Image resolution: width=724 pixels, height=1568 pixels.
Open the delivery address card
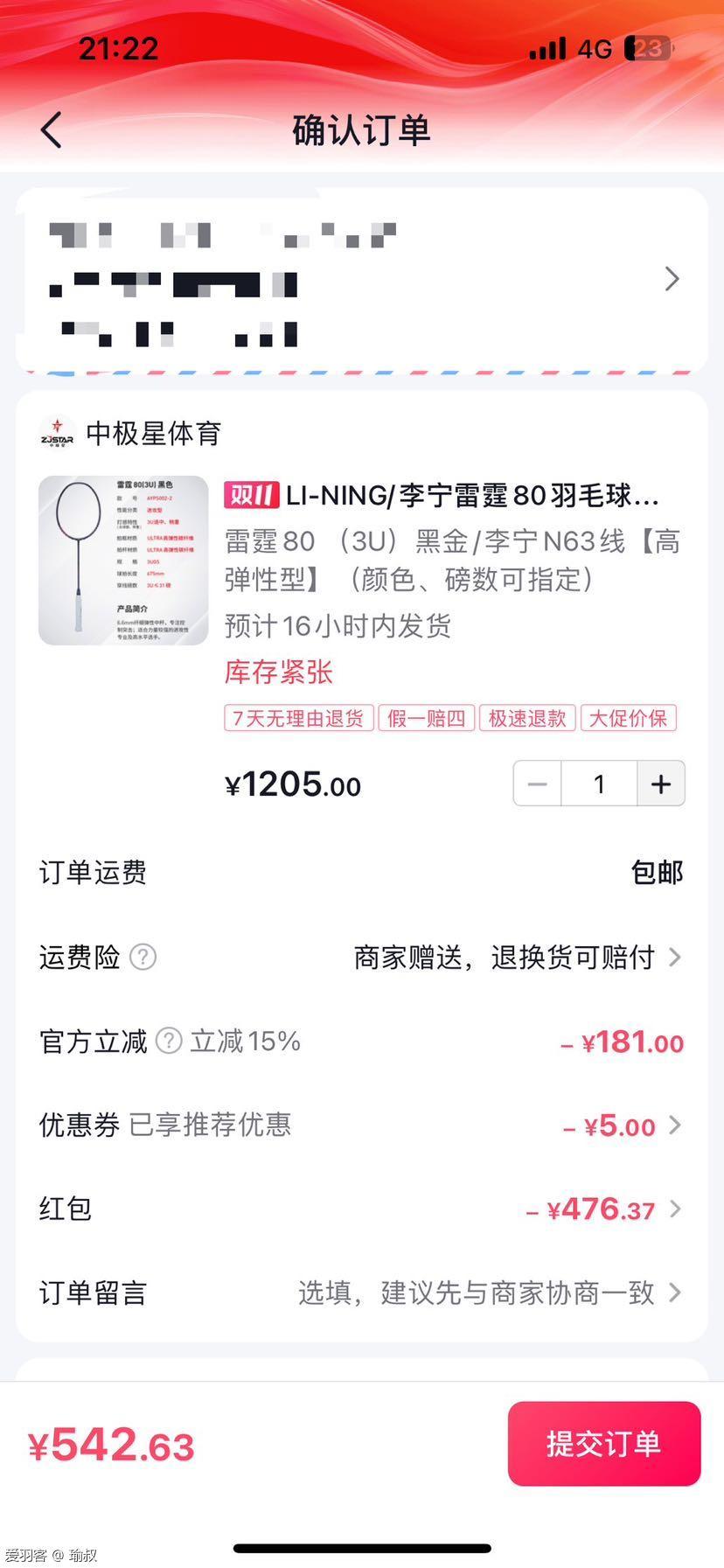(361, 280)
